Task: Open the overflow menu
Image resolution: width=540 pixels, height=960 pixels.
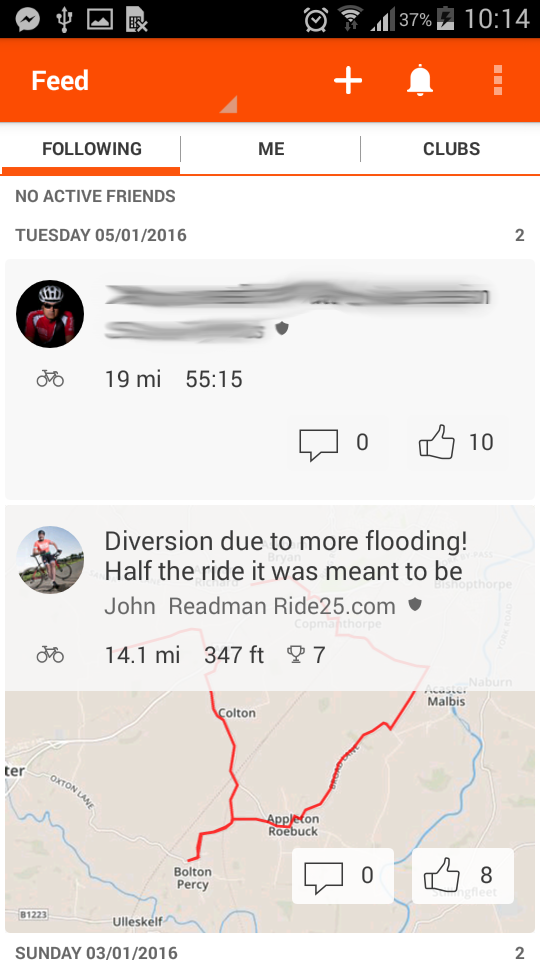Action: [x=498, y=80]
